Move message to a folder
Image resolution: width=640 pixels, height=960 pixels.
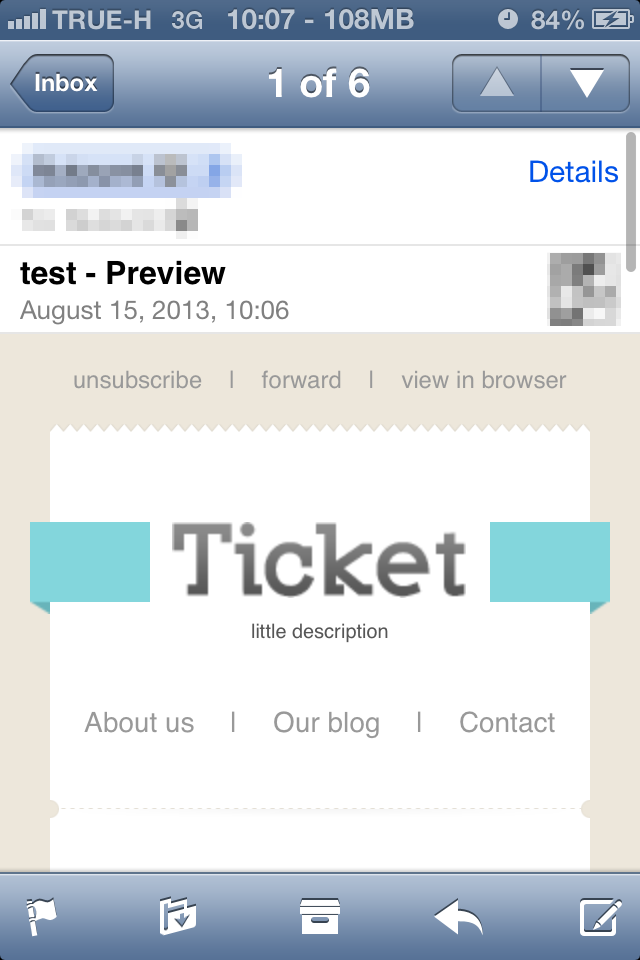point(178,916)
